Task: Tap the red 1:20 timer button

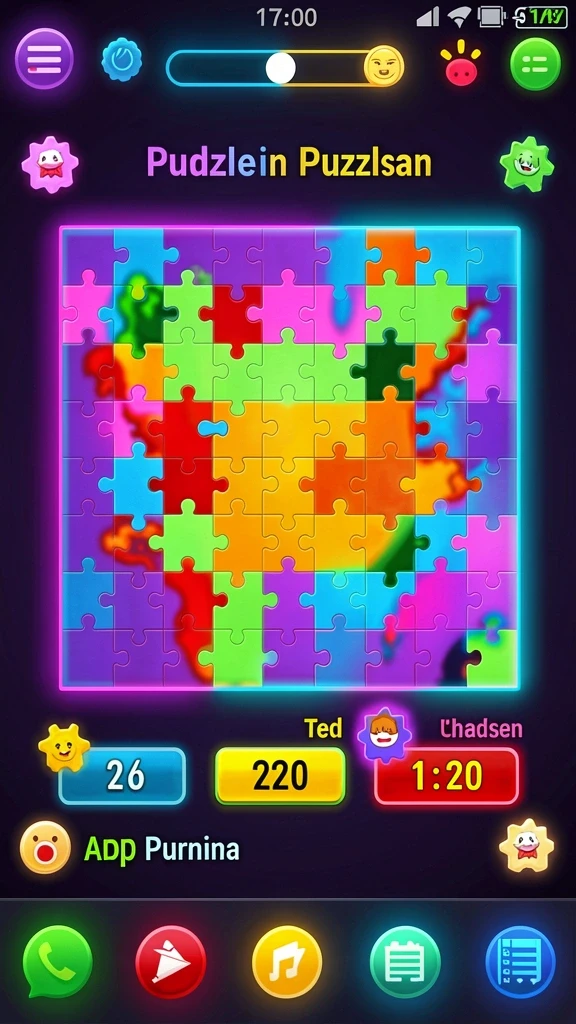Action: 447,775
